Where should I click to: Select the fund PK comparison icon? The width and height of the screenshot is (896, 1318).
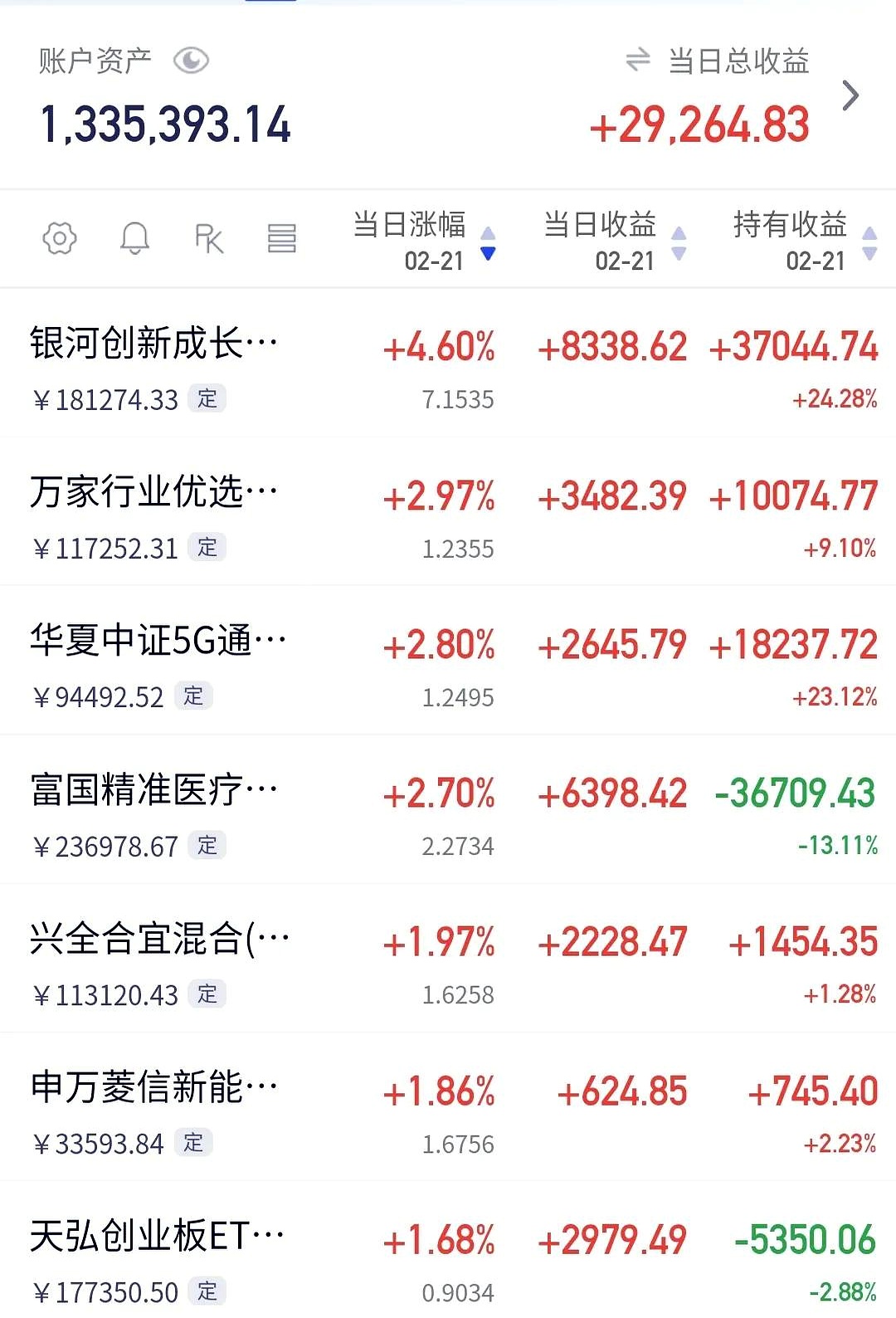pos(209,238)
